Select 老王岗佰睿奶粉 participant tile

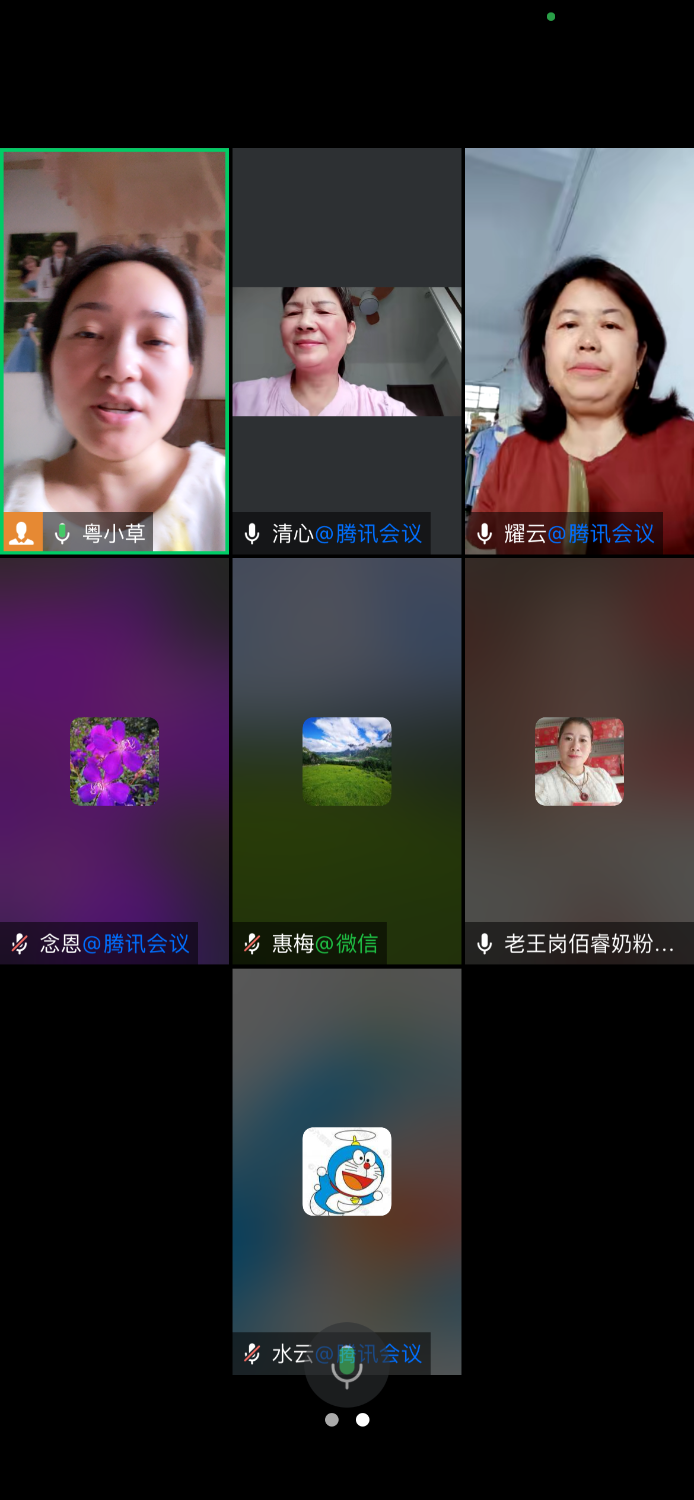[579, 761]
